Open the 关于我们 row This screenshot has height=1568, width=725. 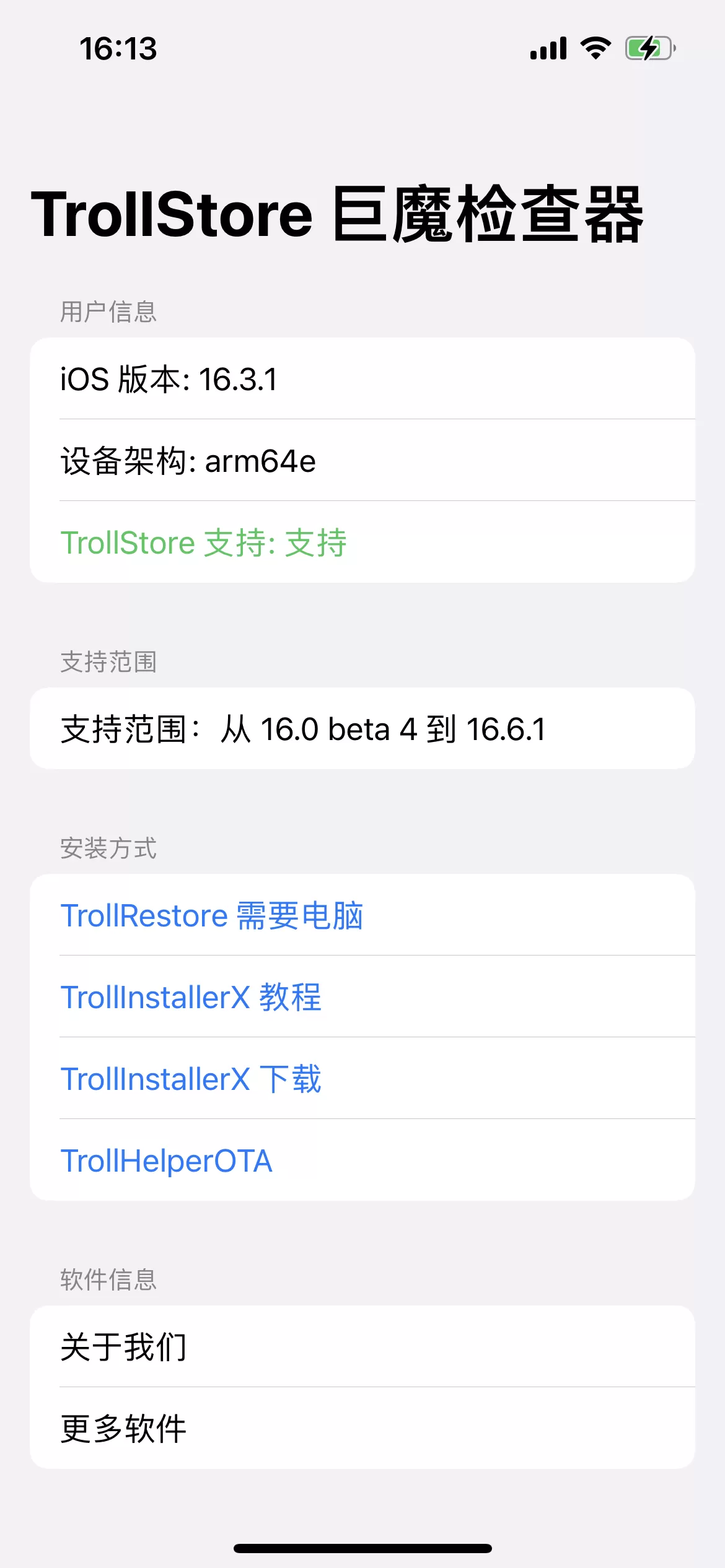coord(362,1346)
